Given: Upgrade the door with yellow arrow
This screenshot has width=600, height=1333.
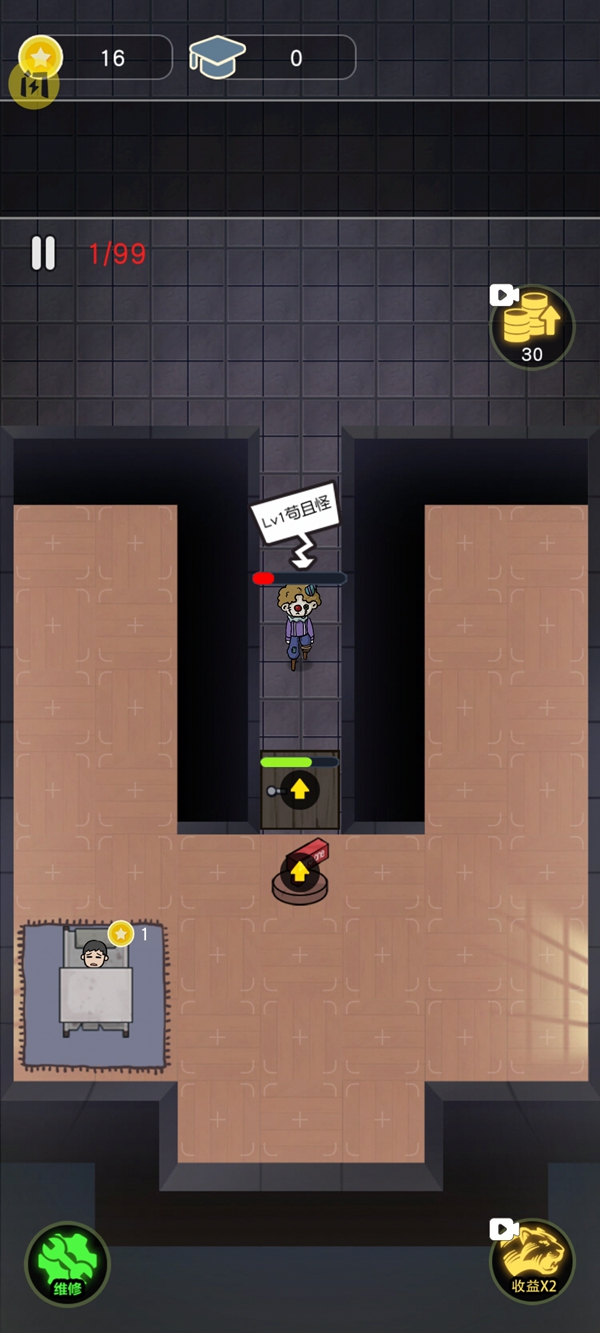Looking at the screenshot, I should [299, 791].
